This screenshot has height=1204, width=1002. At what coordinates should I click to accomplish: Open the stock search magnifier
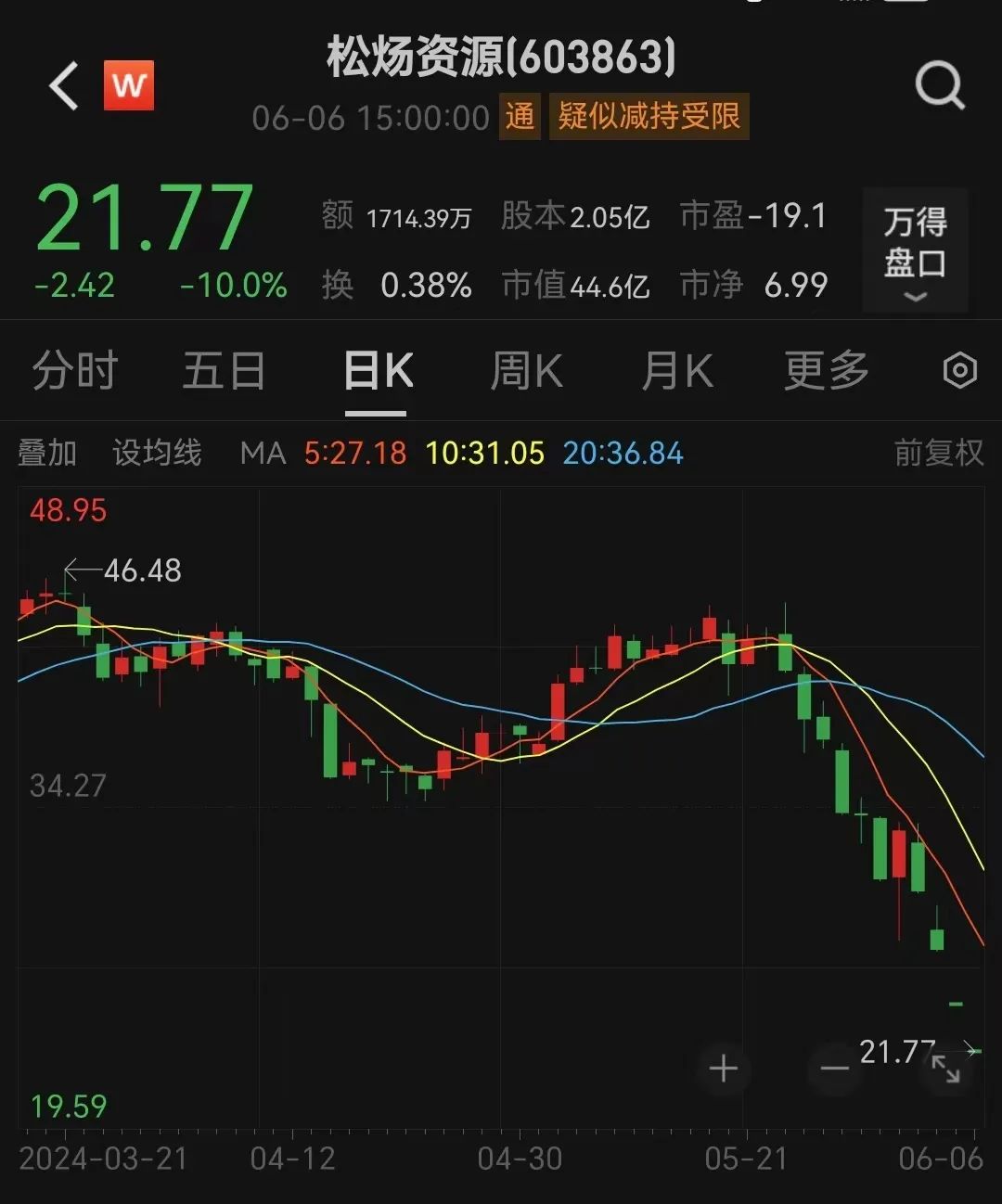pyautogui.click(x=939, y=86)
